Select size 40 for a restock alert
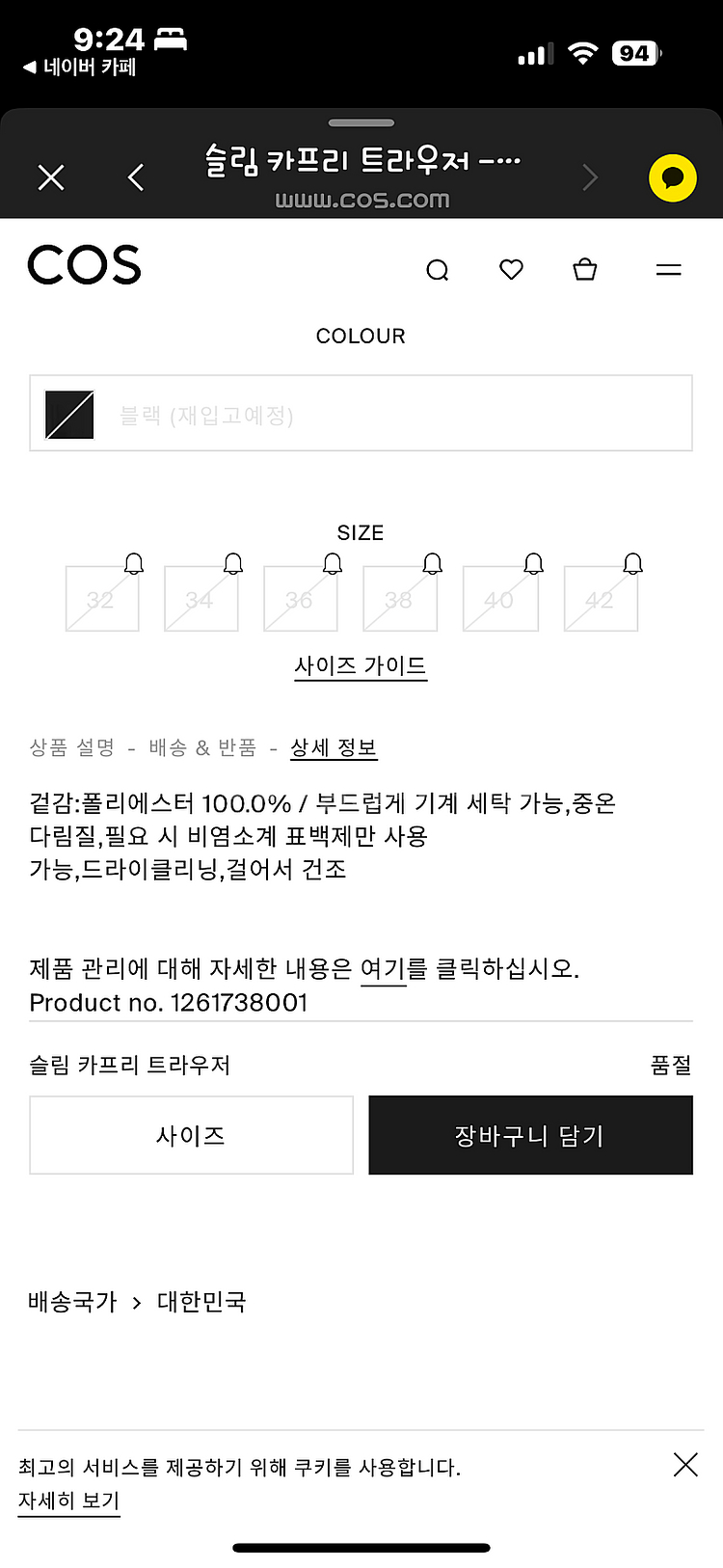 tap(499, 597)
